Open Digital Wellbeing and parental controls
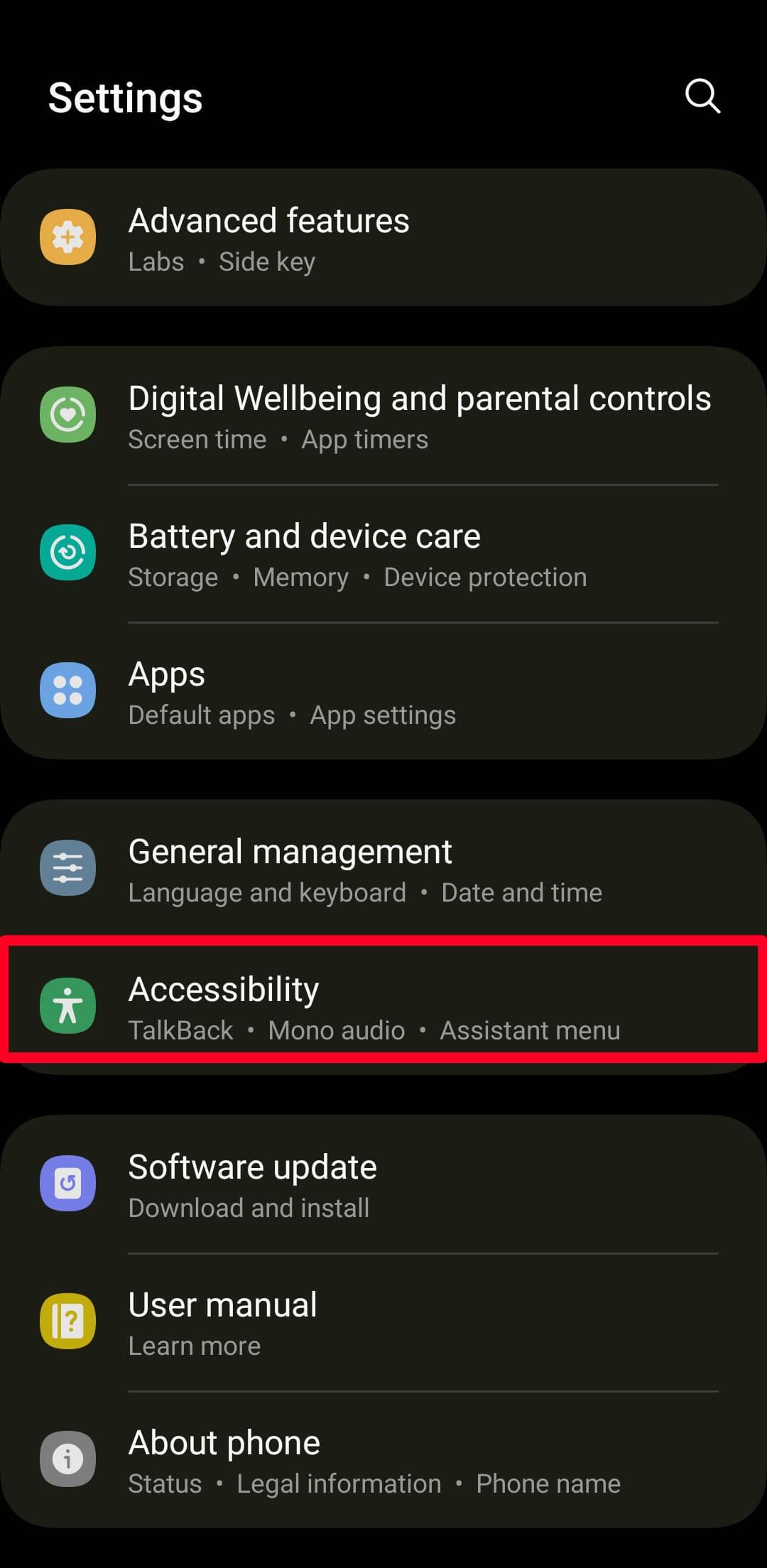 pos(383,416)
